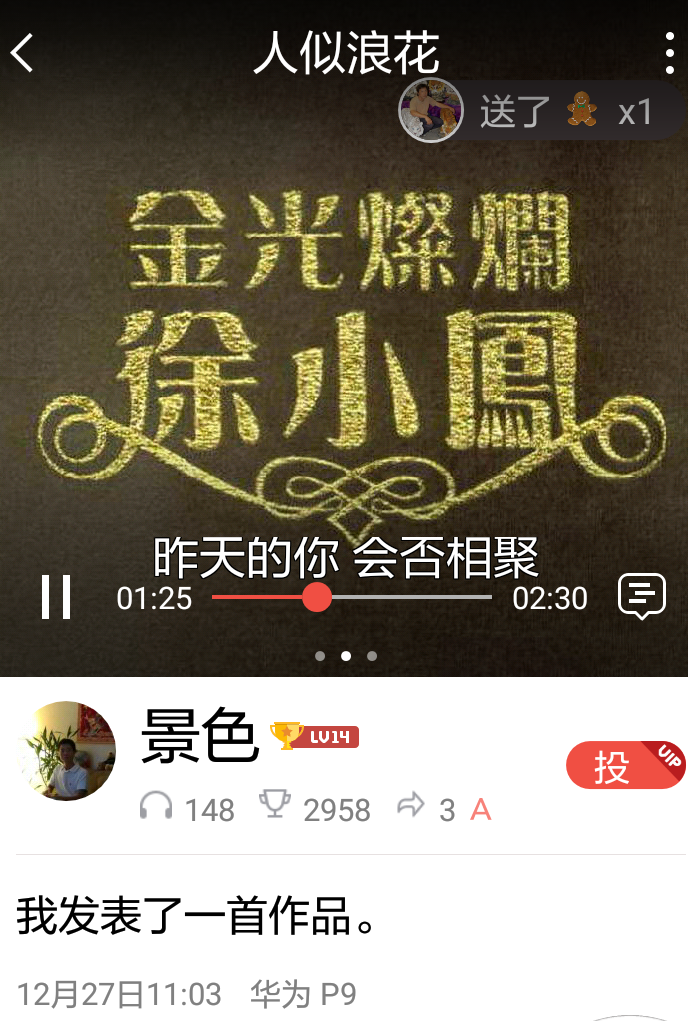
Task: Tap the red 投 vote button
Action: point(624,767)
